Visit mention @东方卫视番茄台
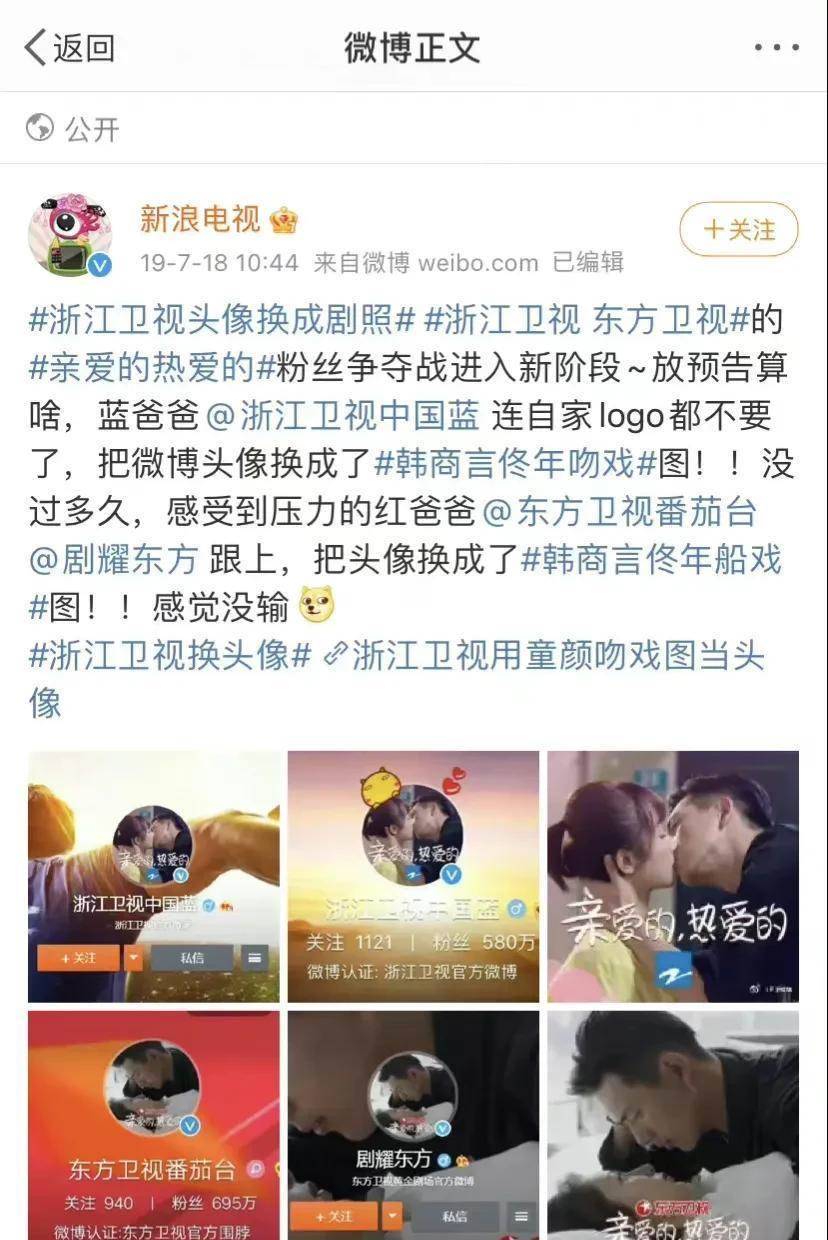 point(620,511)
